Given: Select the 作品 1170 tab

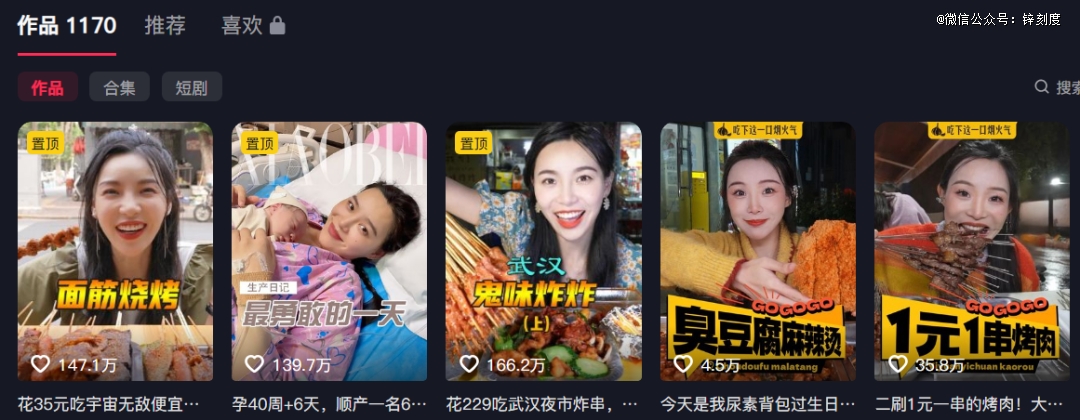Looking at the screenshot, I should 67,26.
